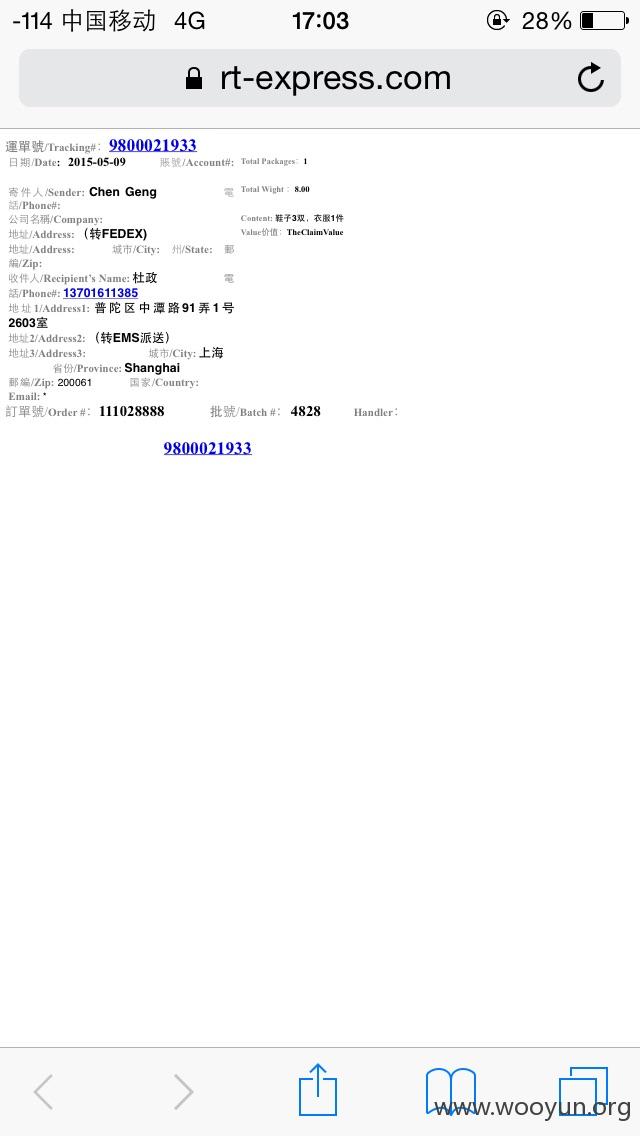Go forward in browser history
This screenshot has width=640, height=1136.
(183, 1091)
